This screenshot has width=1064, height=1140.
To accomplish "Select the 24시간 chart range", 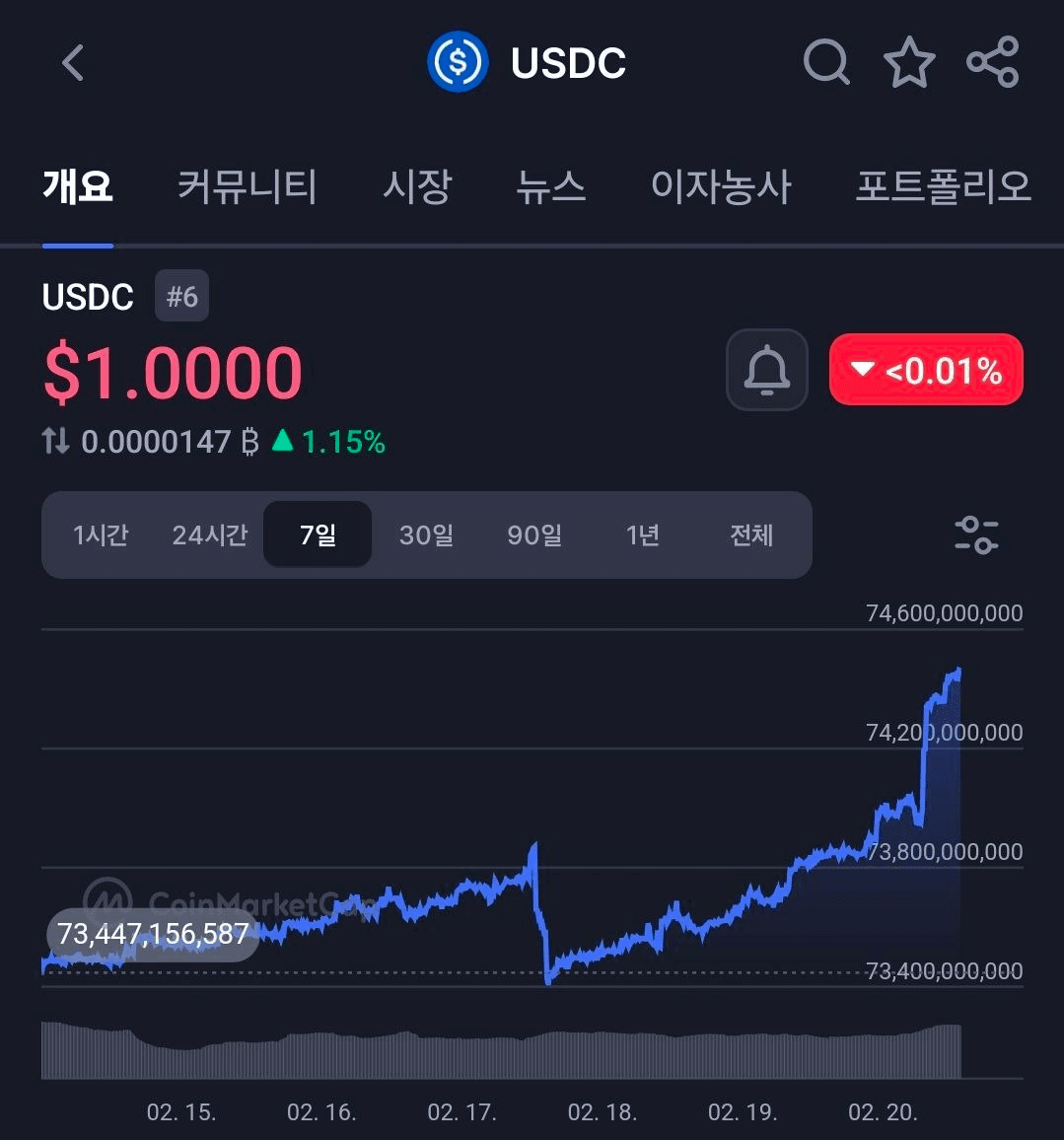I will tap(209, 535).
